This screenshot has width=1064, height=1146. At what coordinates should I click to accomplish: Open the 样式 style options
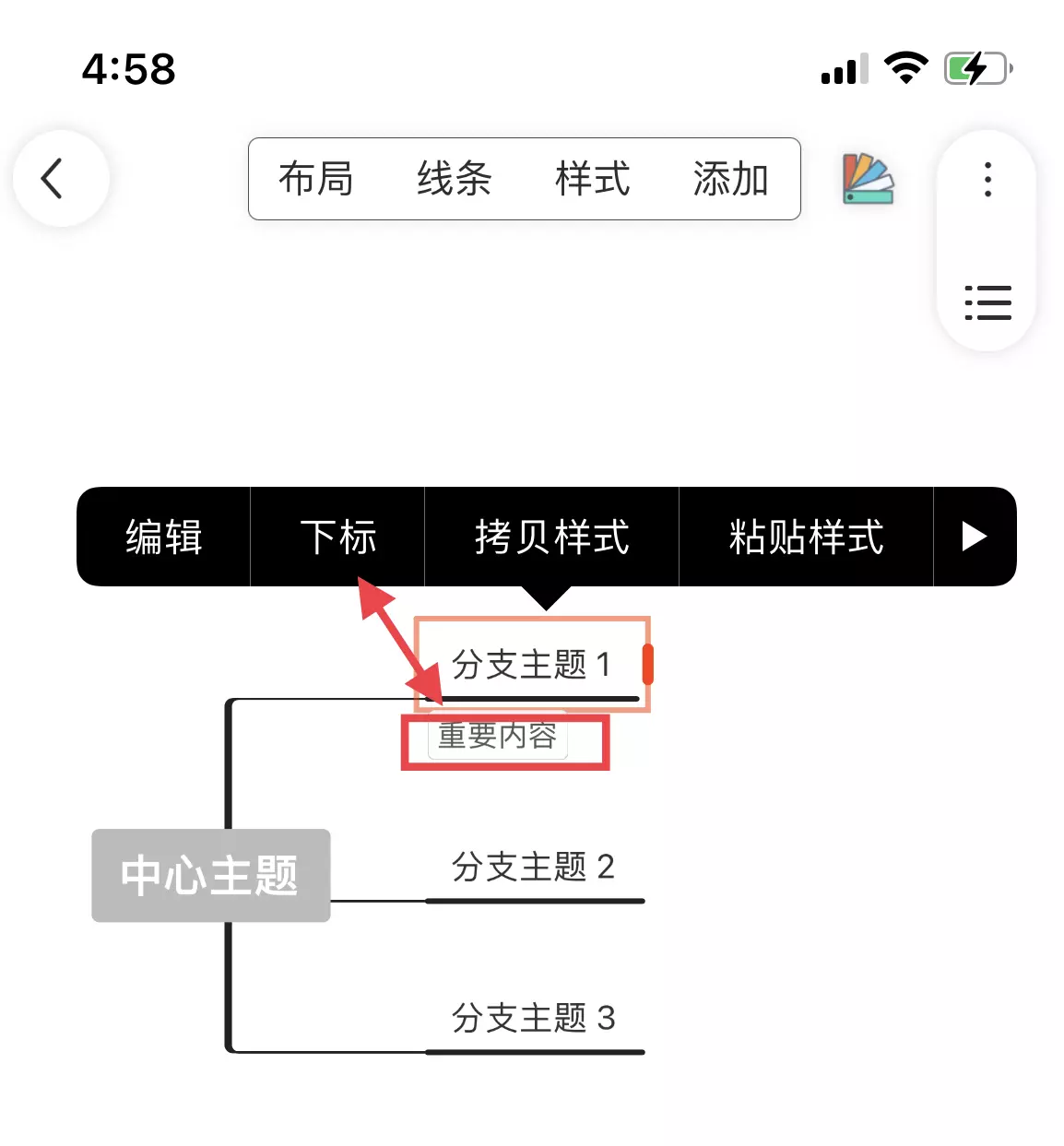pyautogui.click(x=593, y=179)
